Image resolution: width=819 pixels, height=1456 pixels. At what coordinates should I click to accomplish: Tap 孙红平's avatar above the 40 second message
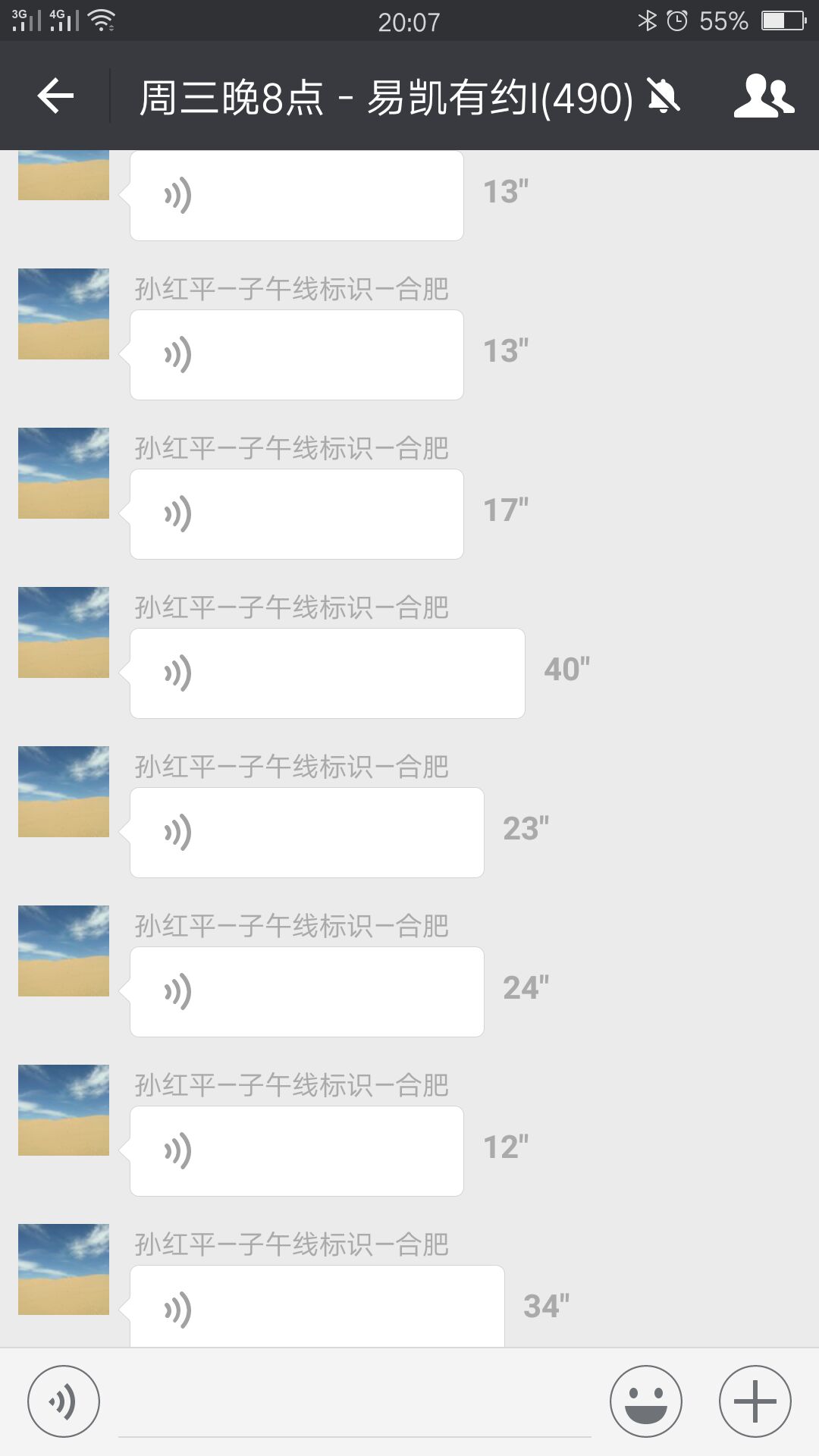click(x=63, y=631)
